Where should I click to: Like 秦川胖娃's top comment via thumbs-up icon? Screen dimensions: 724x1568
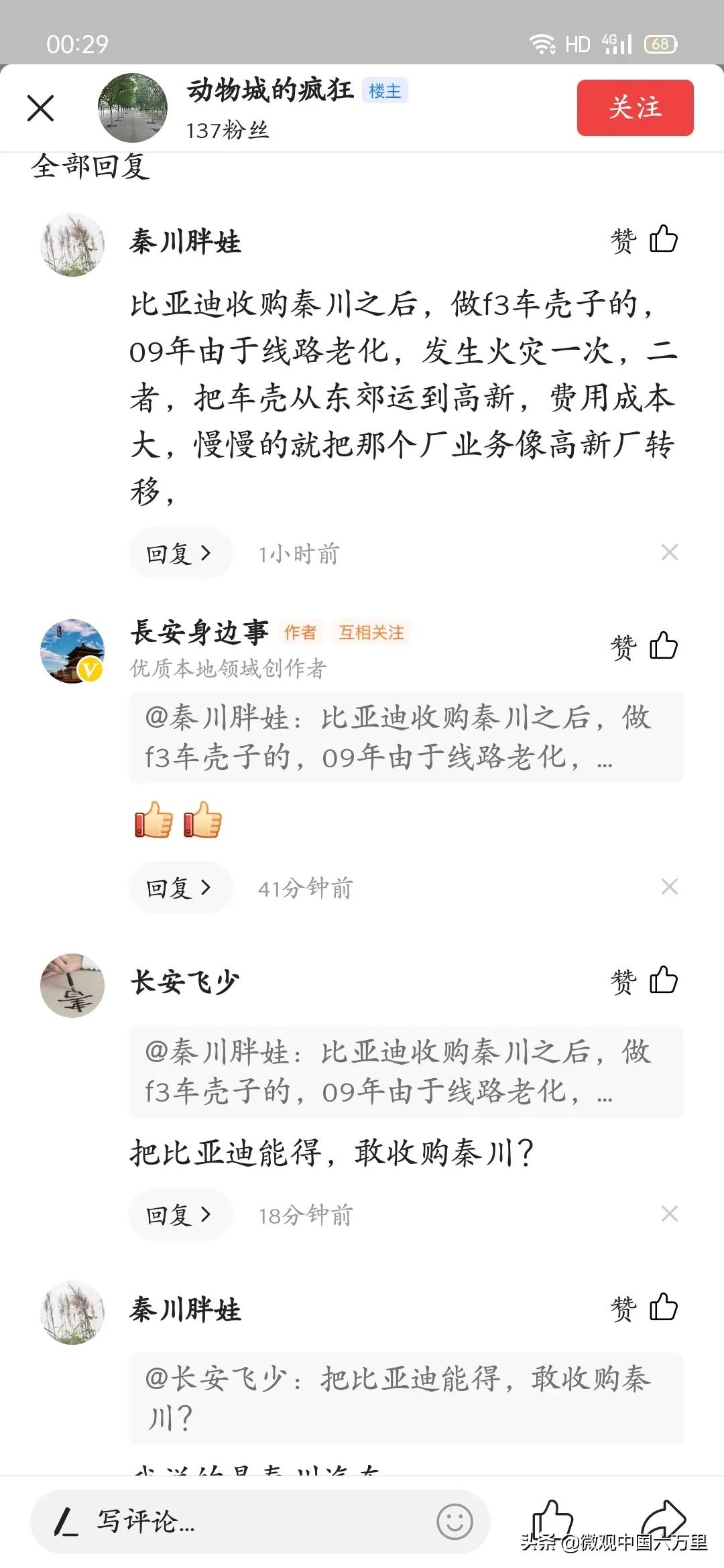tap(662, 240)
